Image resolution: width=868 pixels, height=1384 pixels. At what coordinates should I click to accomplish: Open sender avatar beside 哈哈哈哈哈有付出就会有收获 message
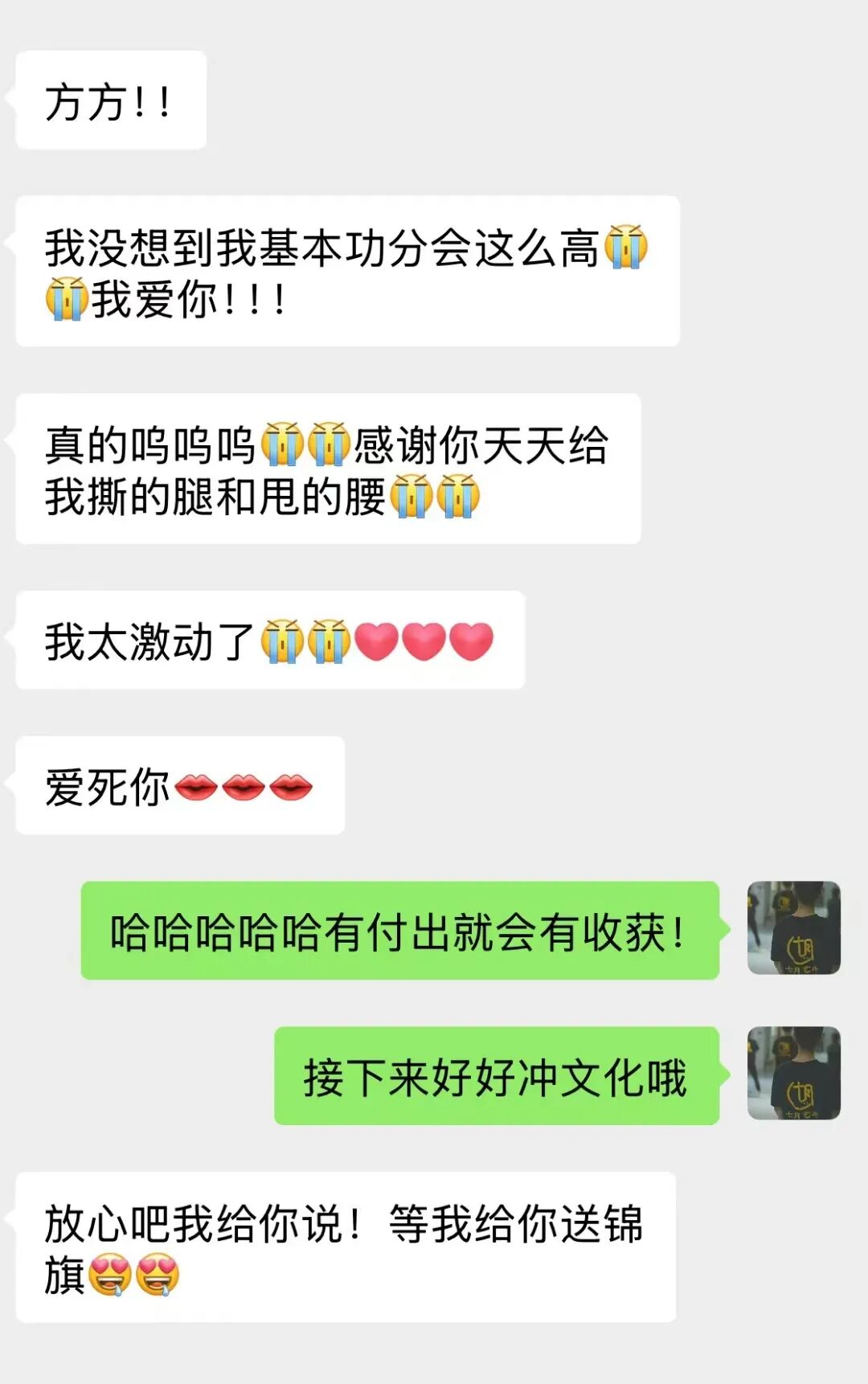pyautogui.click(x=793, y=928)
